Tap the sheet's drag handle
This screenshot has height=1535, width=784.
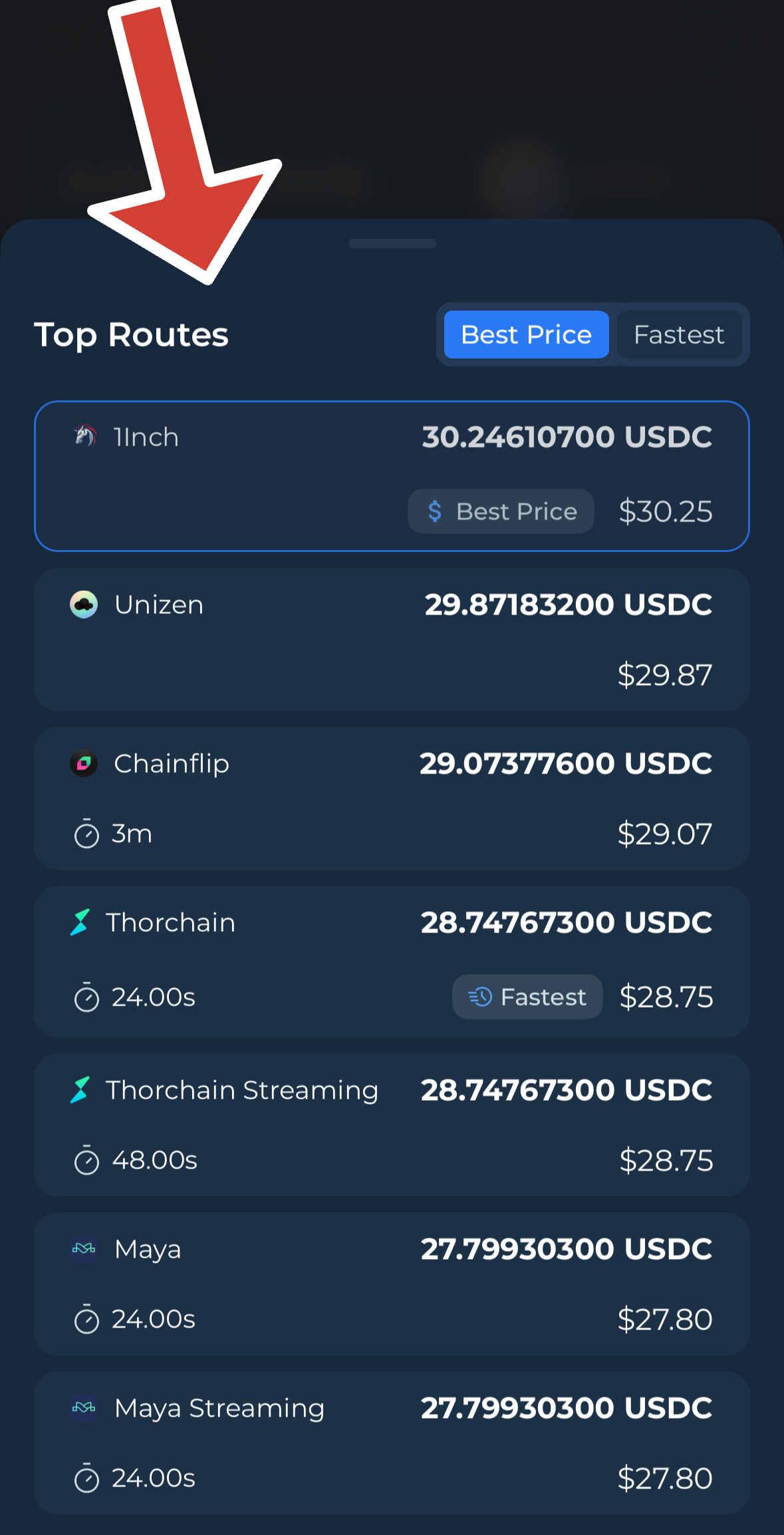pyautogui.click(x=392, y=243)
